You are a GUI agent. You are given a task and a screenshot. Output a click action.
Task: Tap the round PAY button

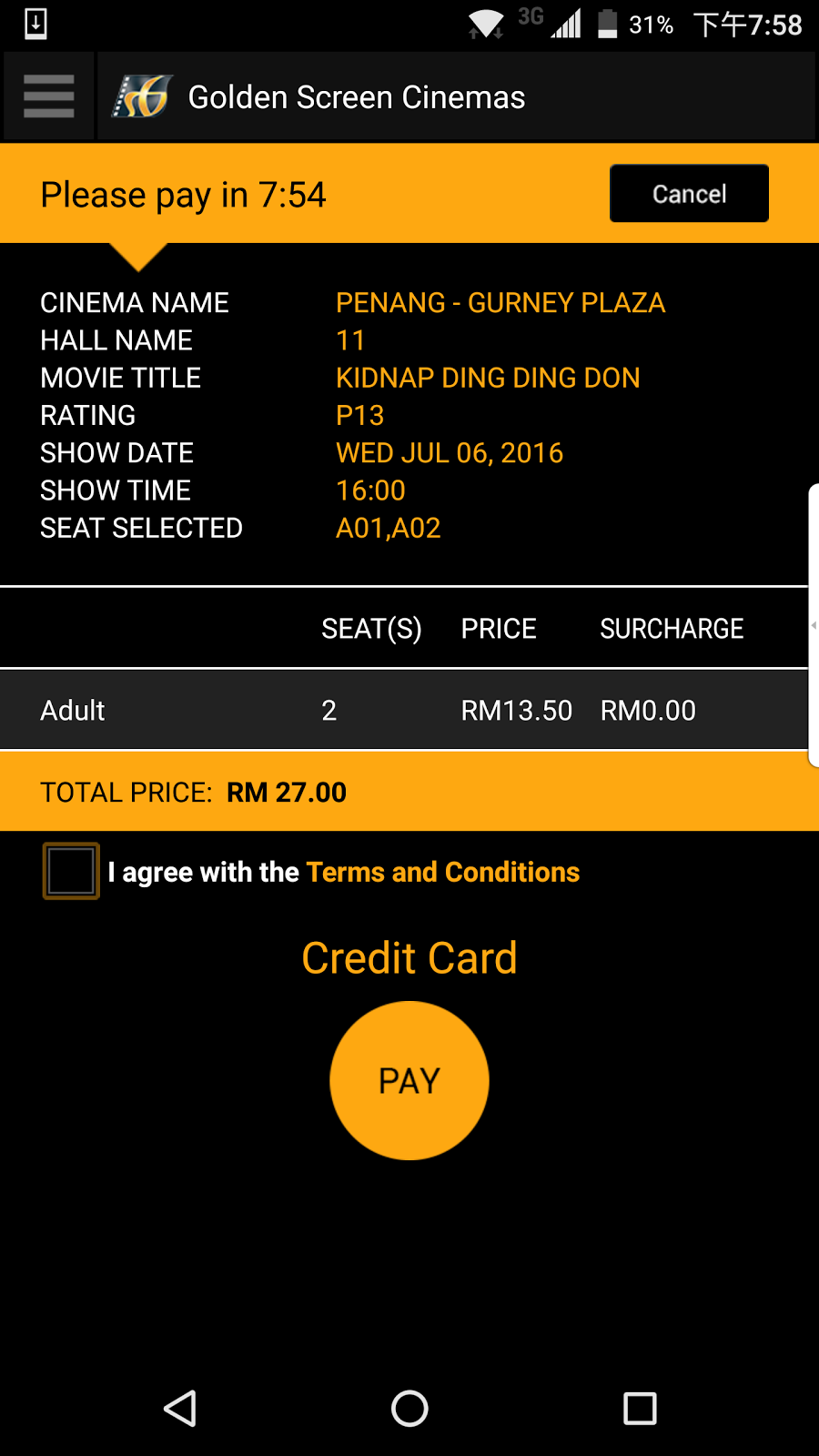[409, 1080]
